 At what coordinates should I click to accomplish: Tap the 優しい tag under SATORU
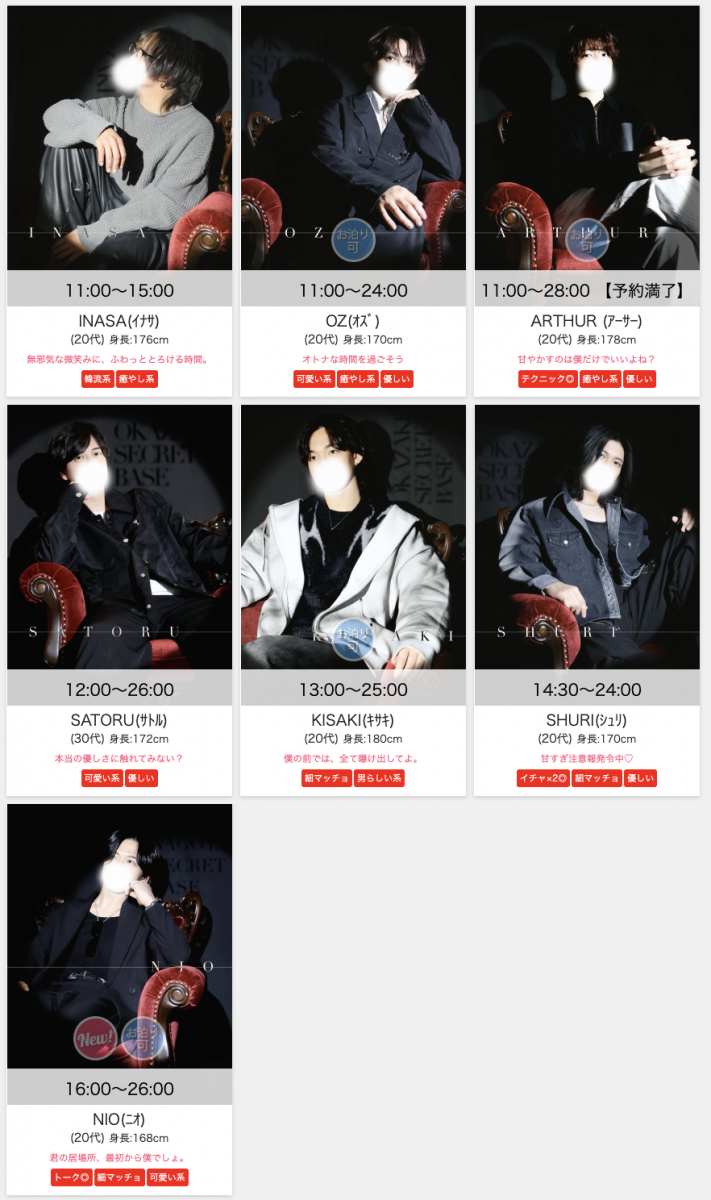(x=141, y=778)
